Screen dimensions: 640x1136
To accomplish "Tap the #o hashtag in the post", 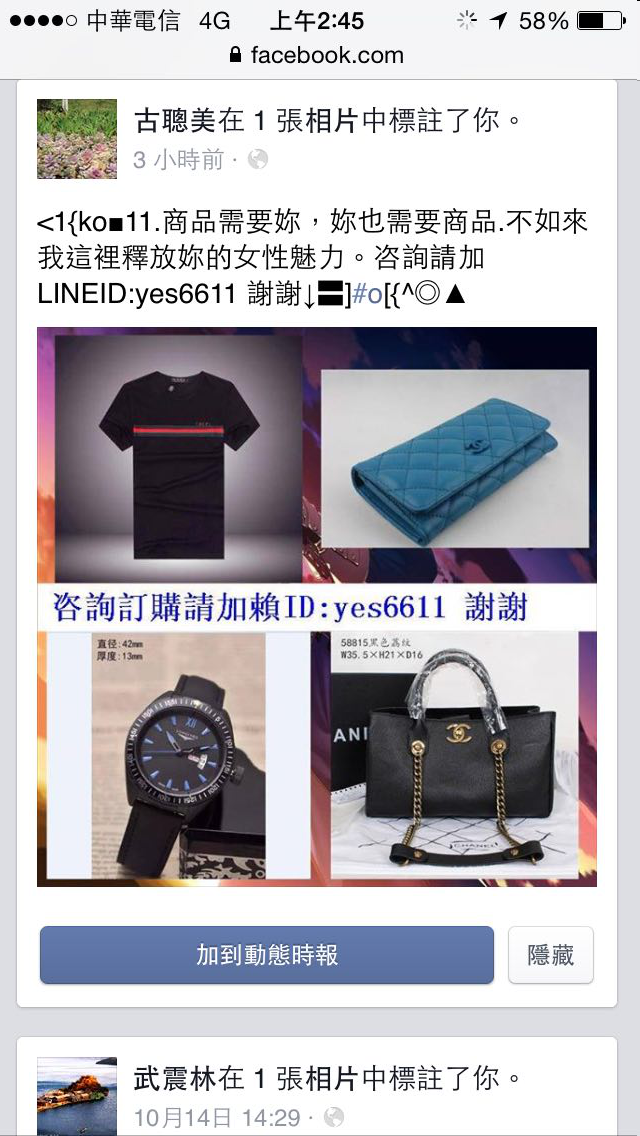I will (366, 294).
